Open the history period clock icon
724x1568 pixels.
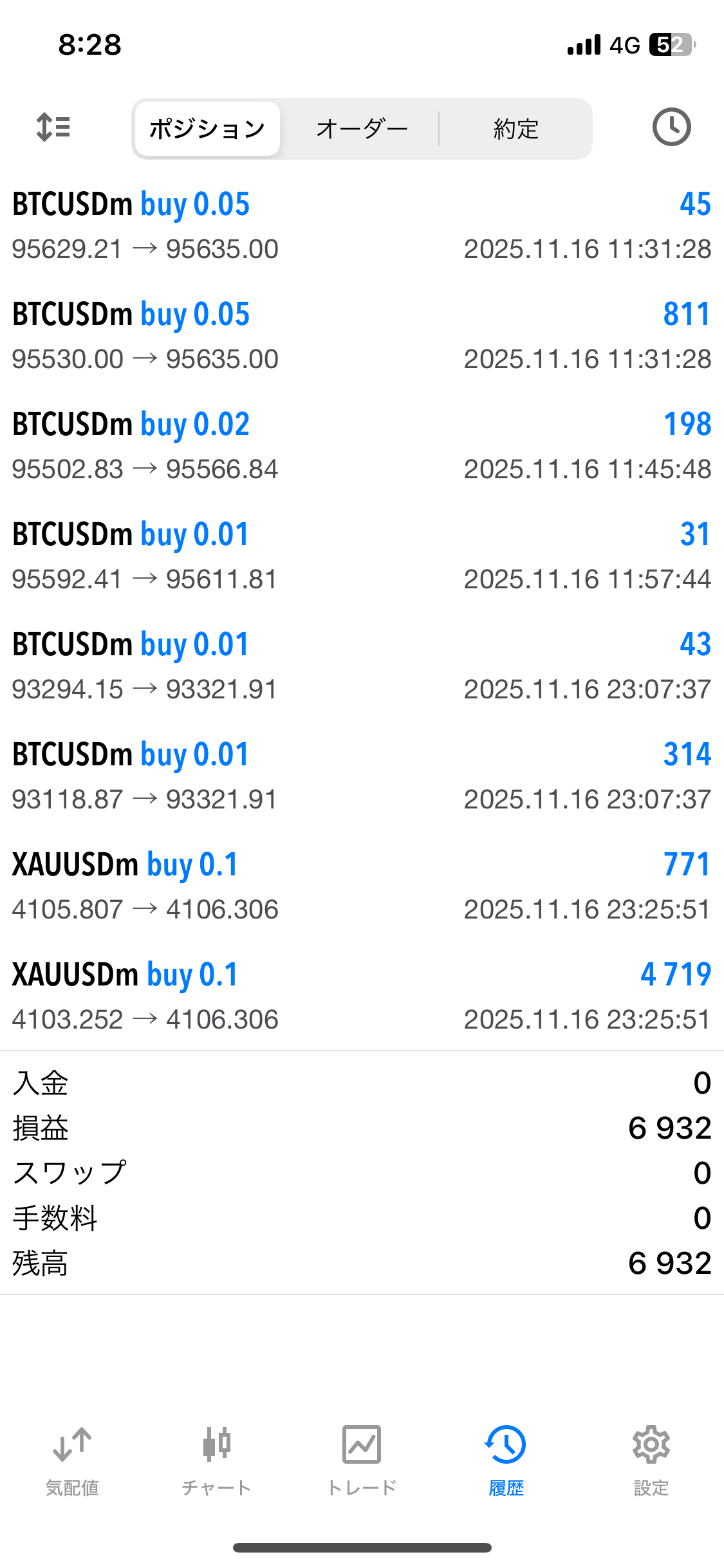[671, 127]
